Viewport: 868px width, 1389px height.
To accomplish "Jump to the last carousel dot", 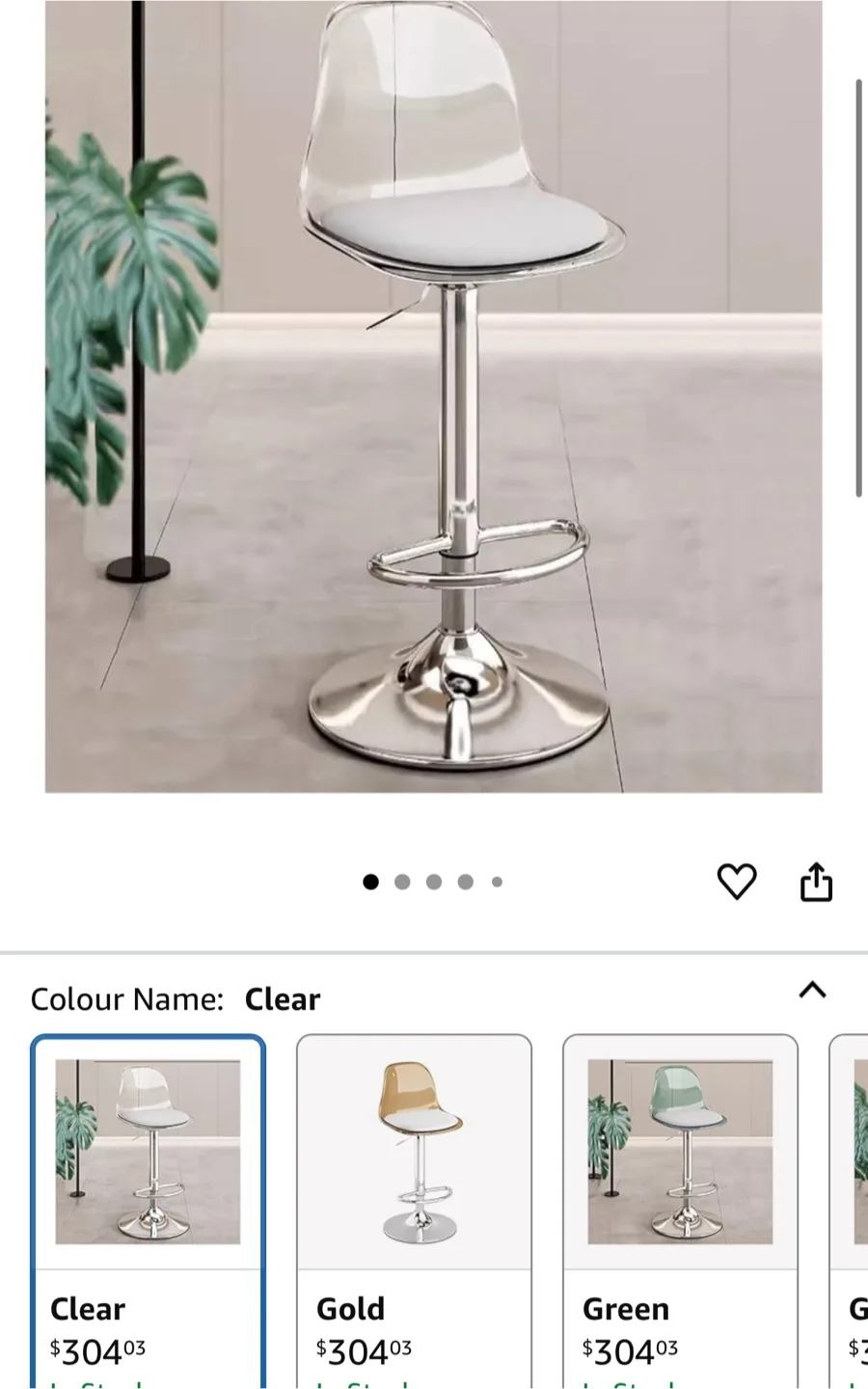I will click(x=497, y=881).
